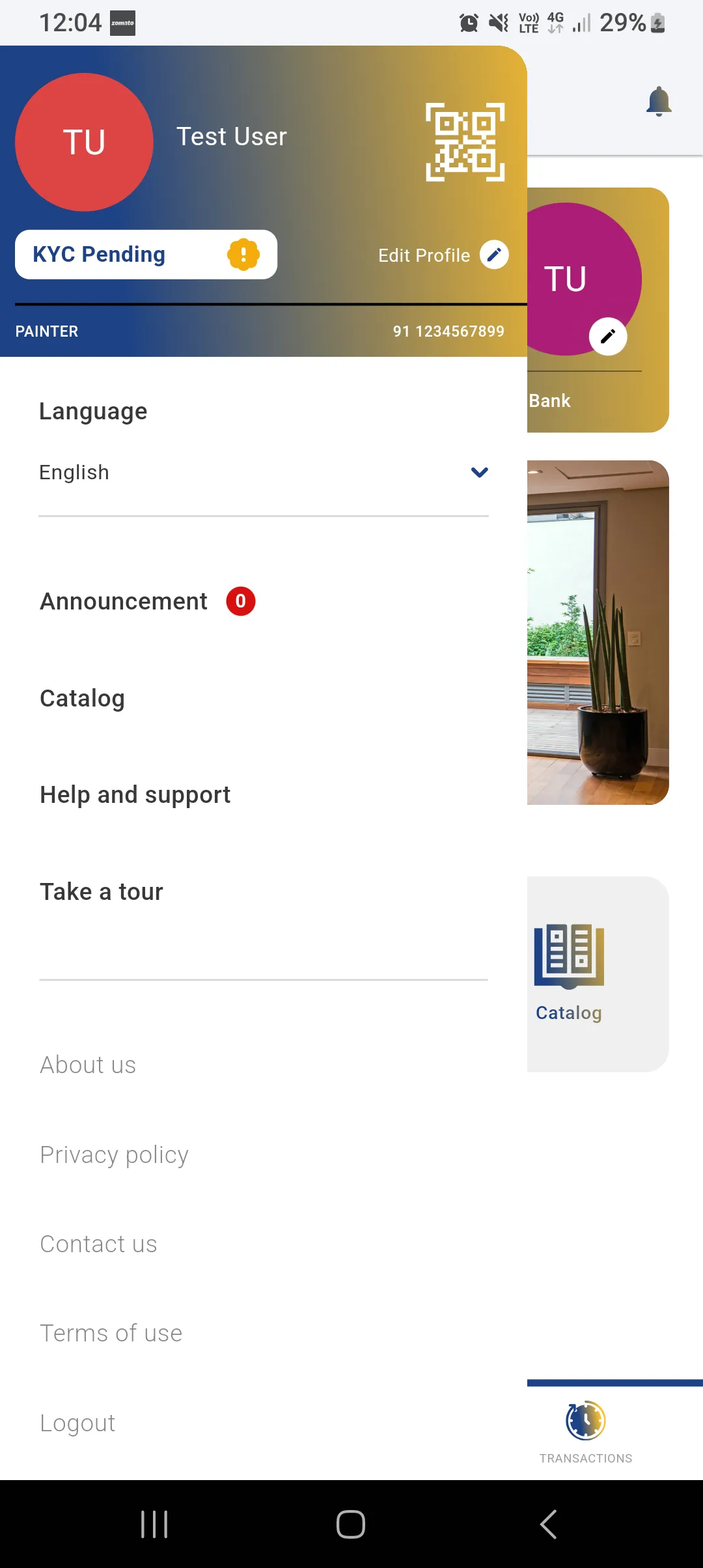Open the Privacy policy link

[114, 1154]
